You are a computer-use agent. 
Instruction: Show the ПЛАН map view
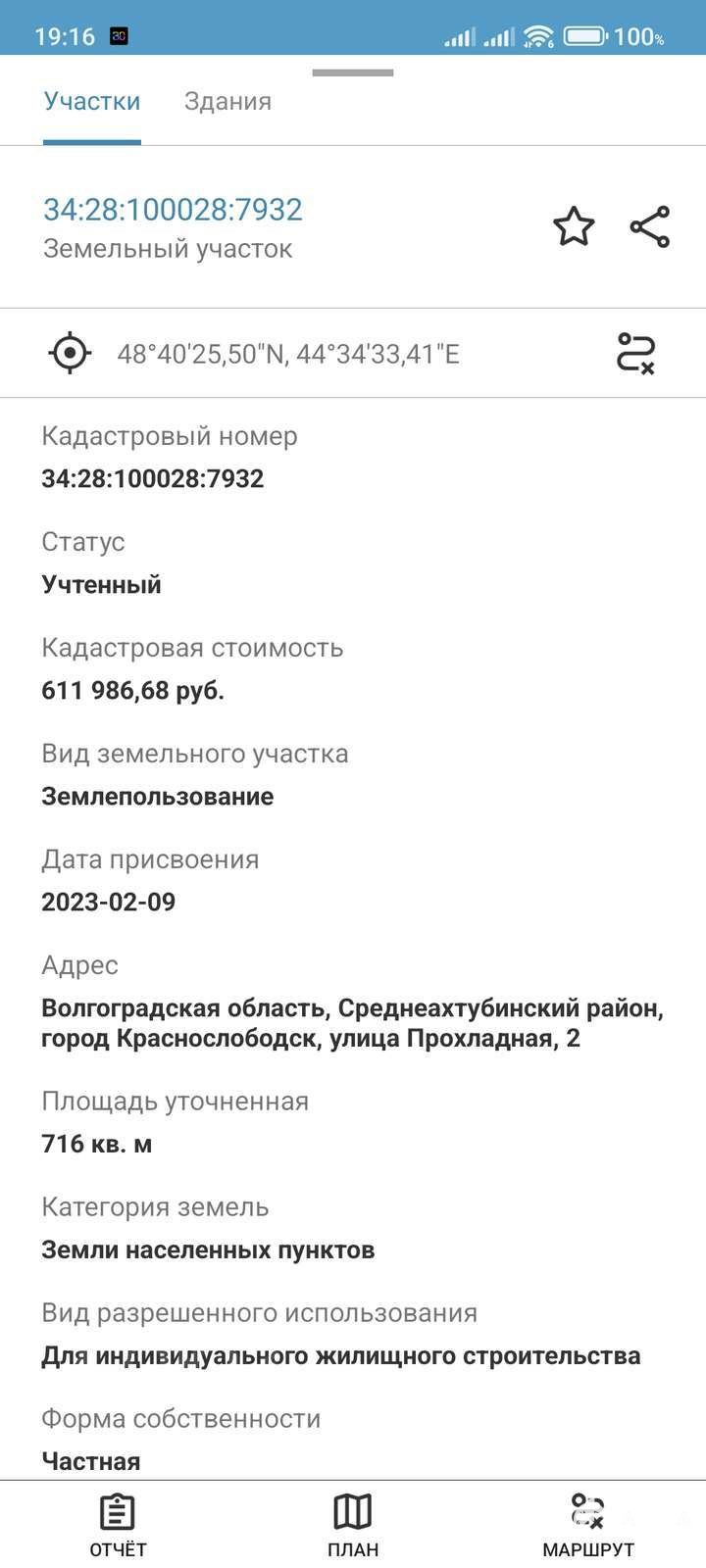(353, 1525)
